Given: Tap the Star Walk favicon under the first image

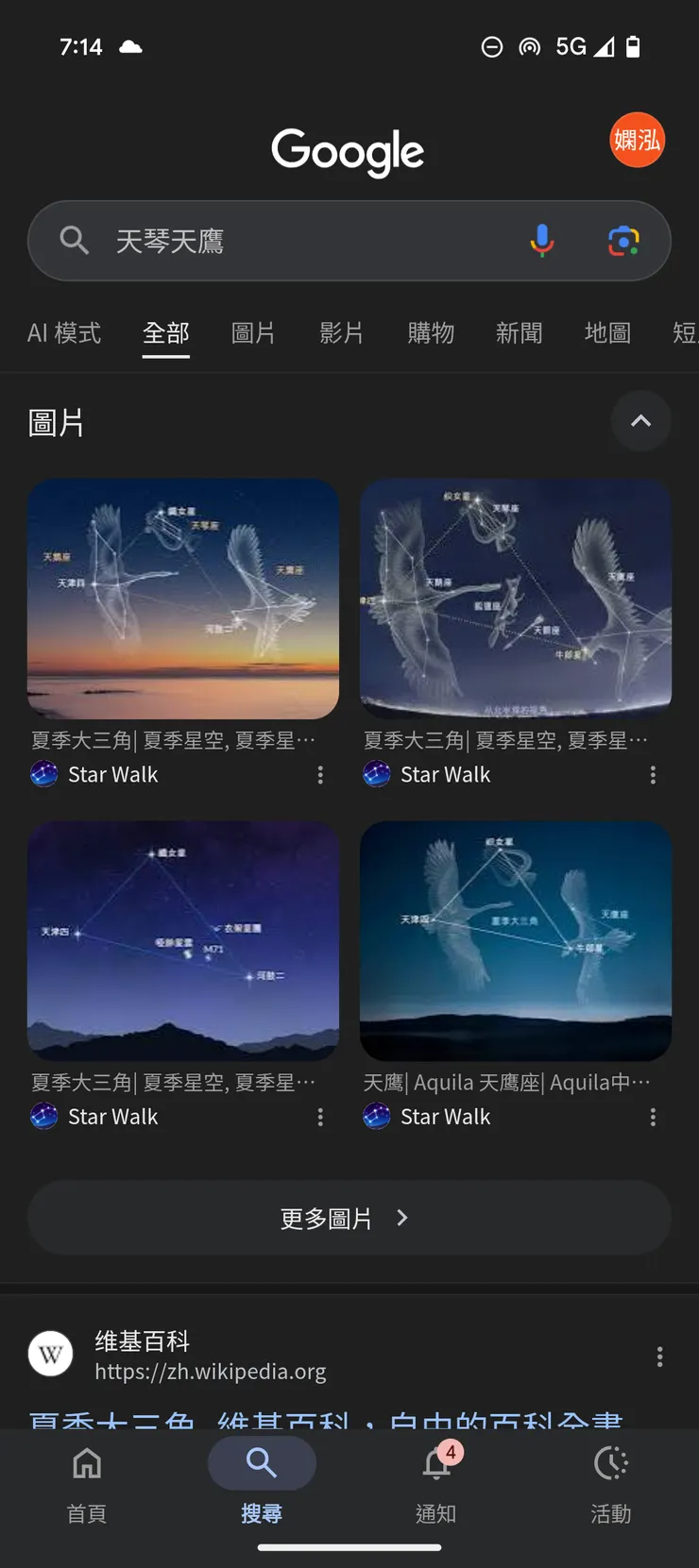Looking at the screenshot, I should (43, 774).
